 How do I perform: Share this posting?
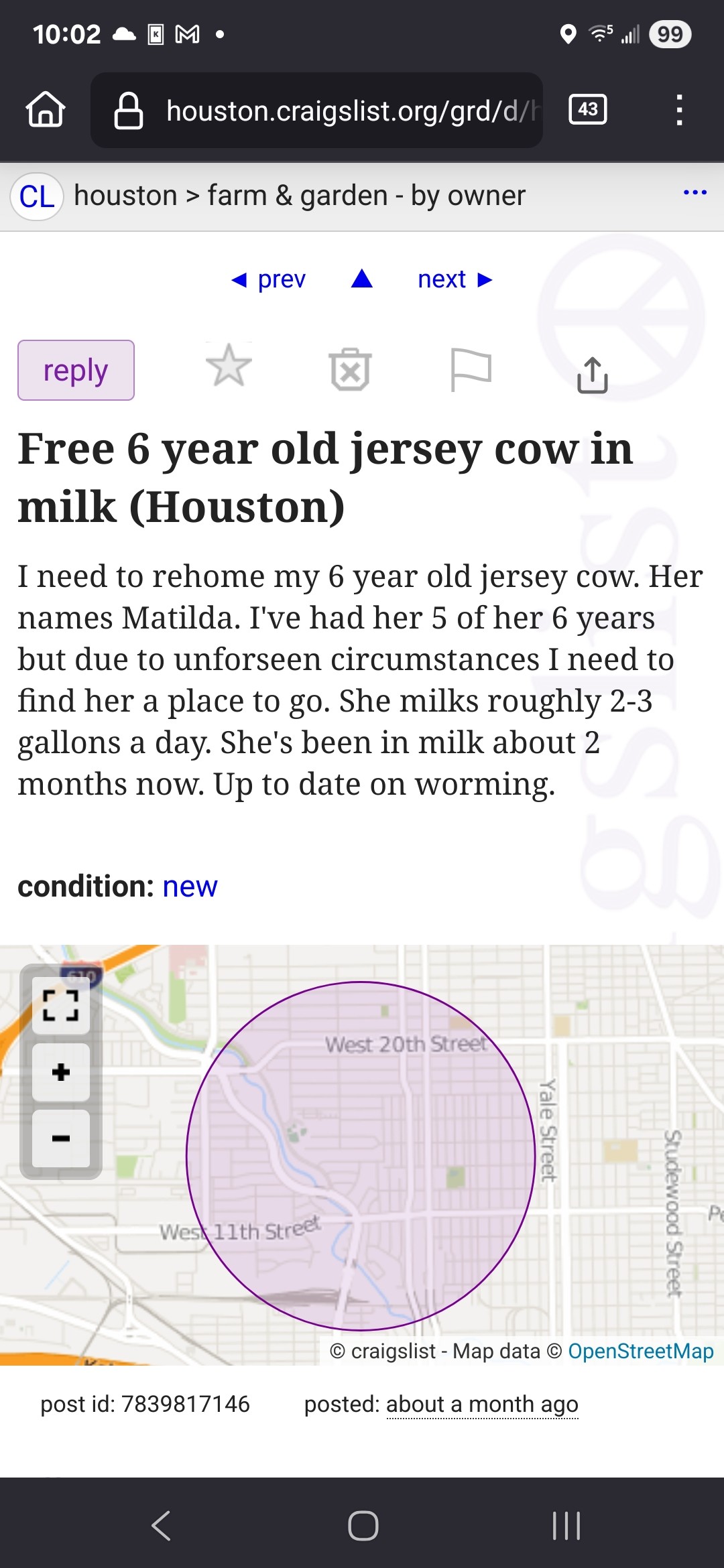click(593, 375)
